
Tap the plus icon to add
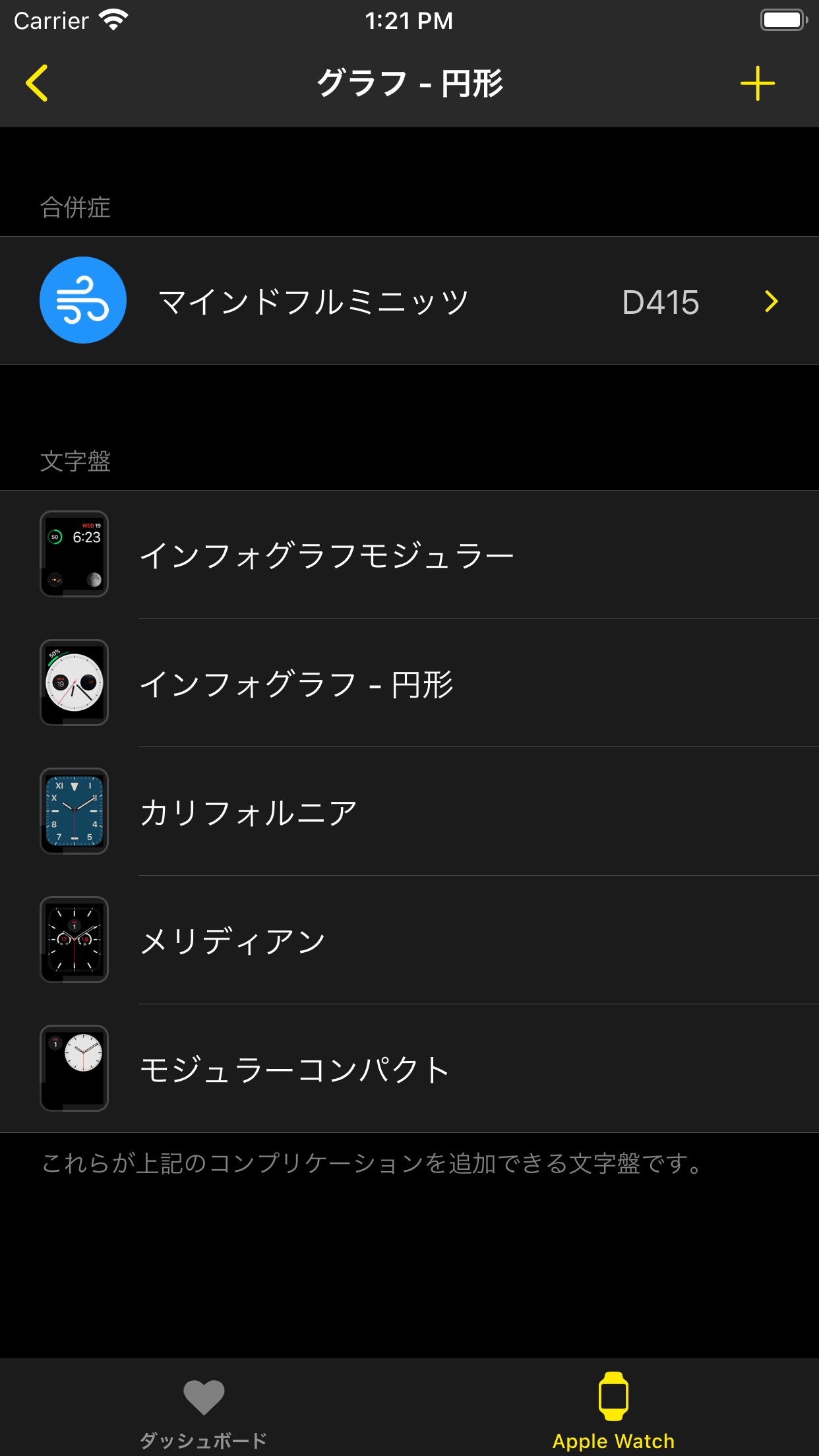tap(757, 84)
